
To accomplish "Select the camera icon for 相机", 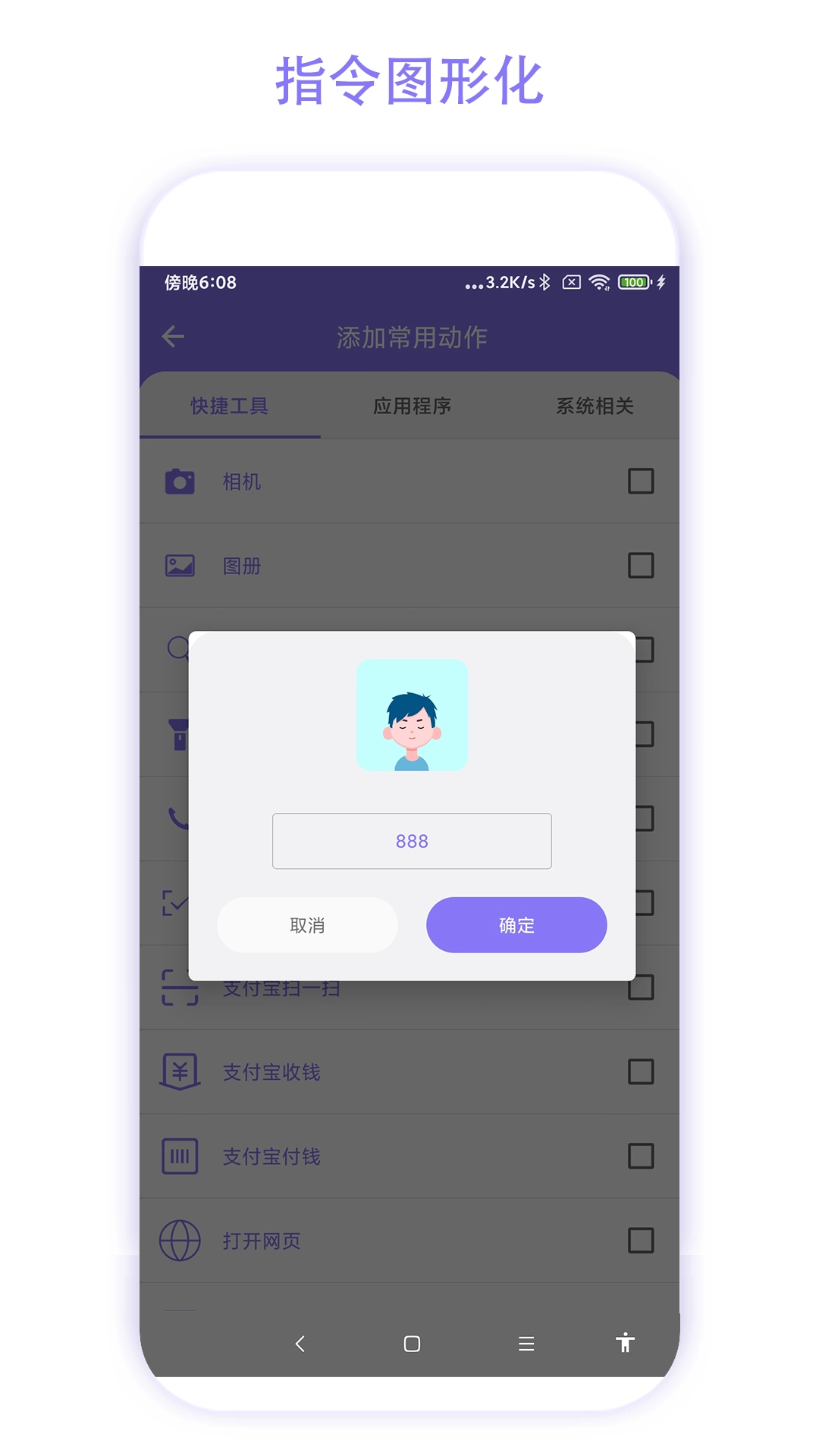I will pyautogui.click(x=180, y=481).
